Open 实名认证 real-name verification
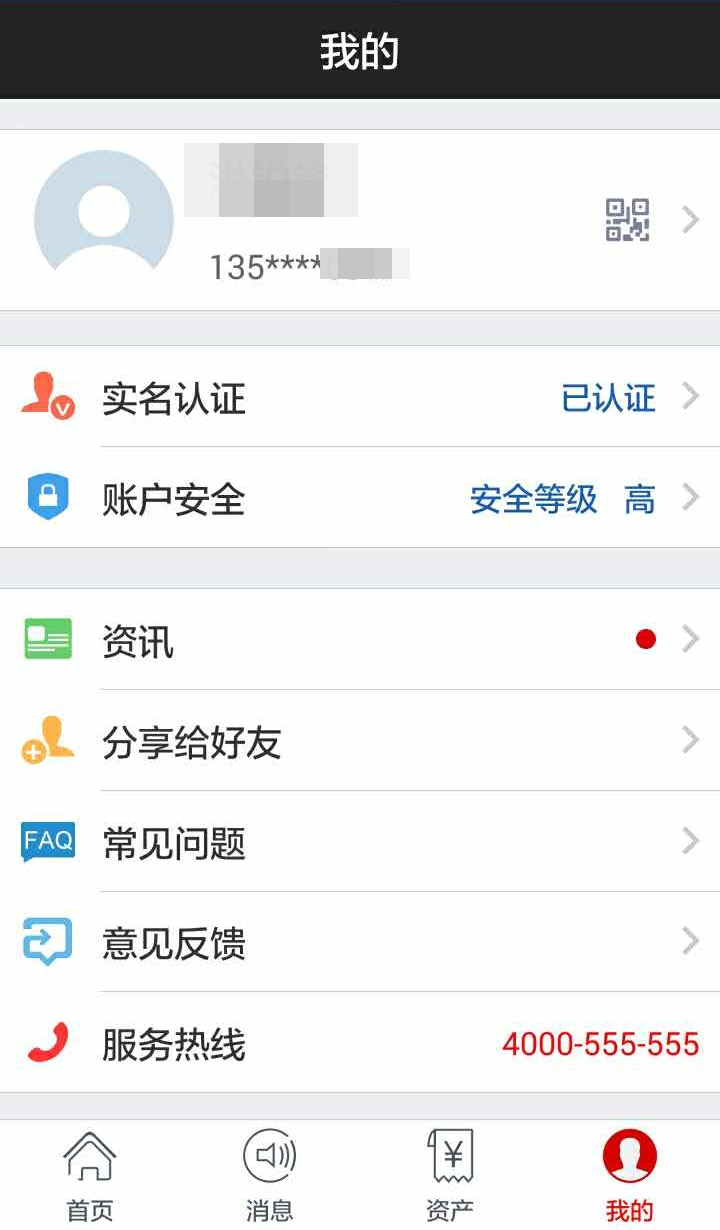 point(360,398)
